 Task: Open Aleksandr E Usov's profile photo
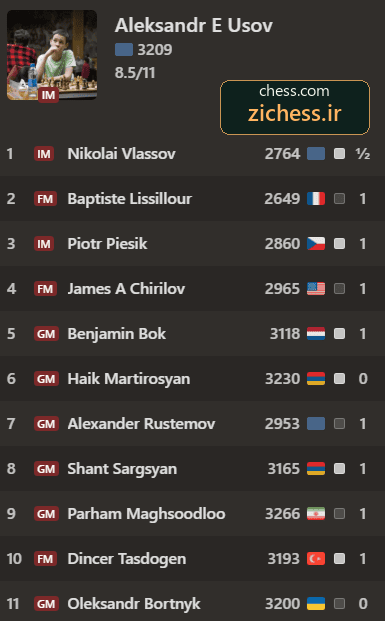click(52, 55)
